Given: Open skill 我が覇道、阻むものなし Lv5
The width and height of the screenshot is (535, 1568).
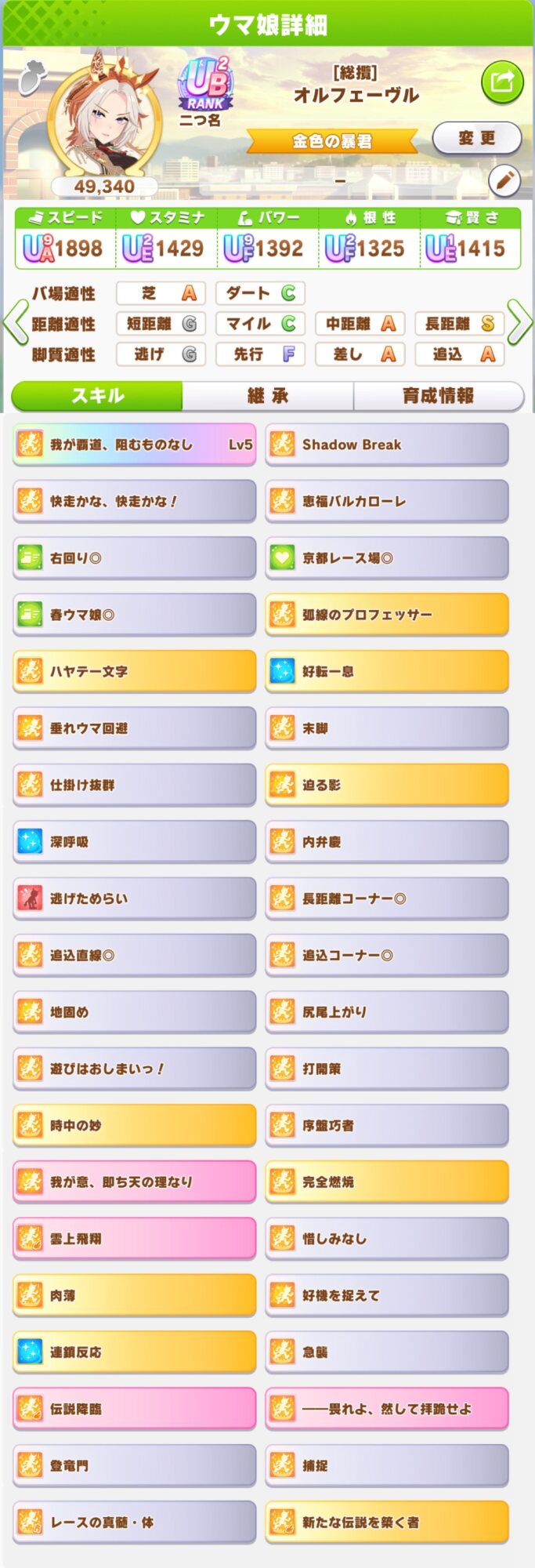Looking at the screenshot, I should click(x=134, y=445).
